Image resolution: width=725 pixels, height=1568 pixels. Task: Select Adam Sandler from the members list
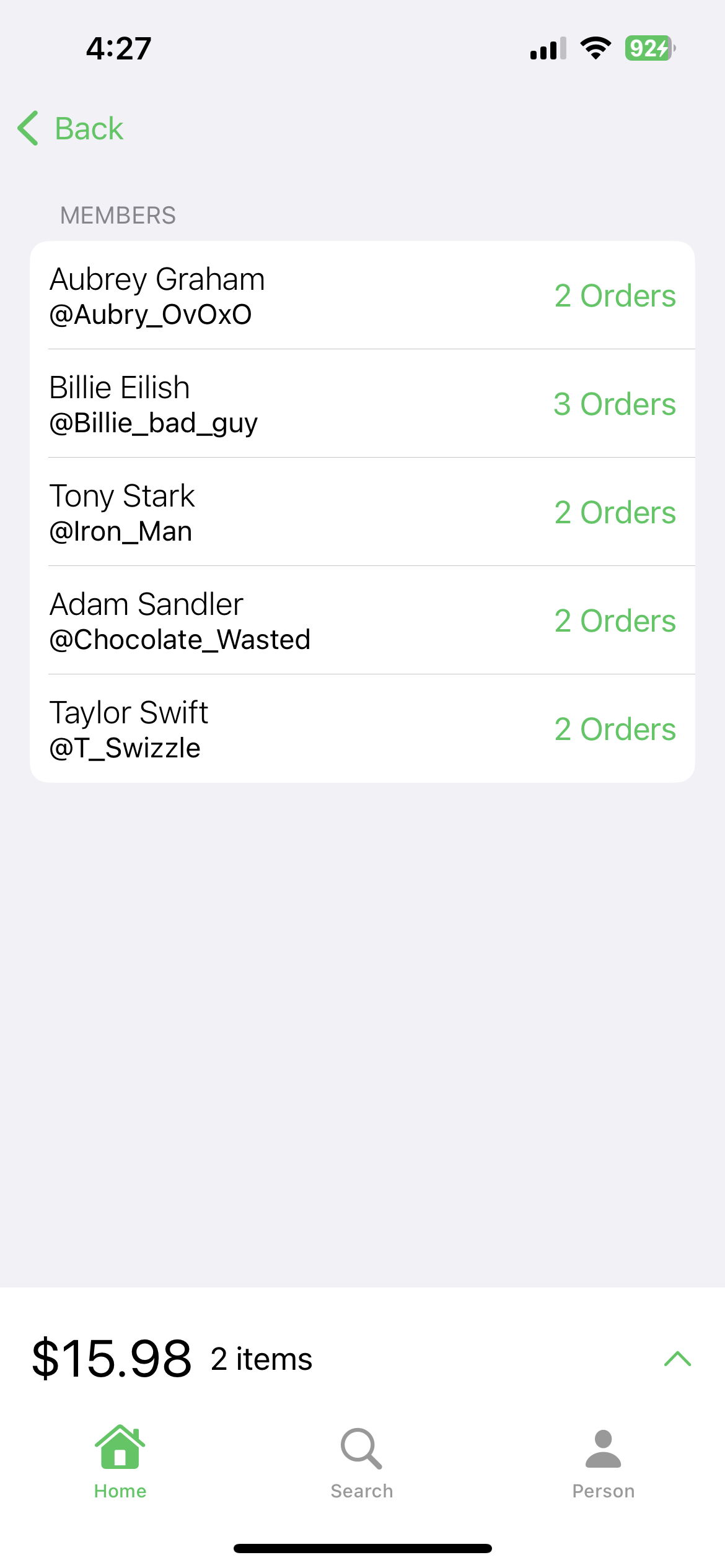(362, 620)
